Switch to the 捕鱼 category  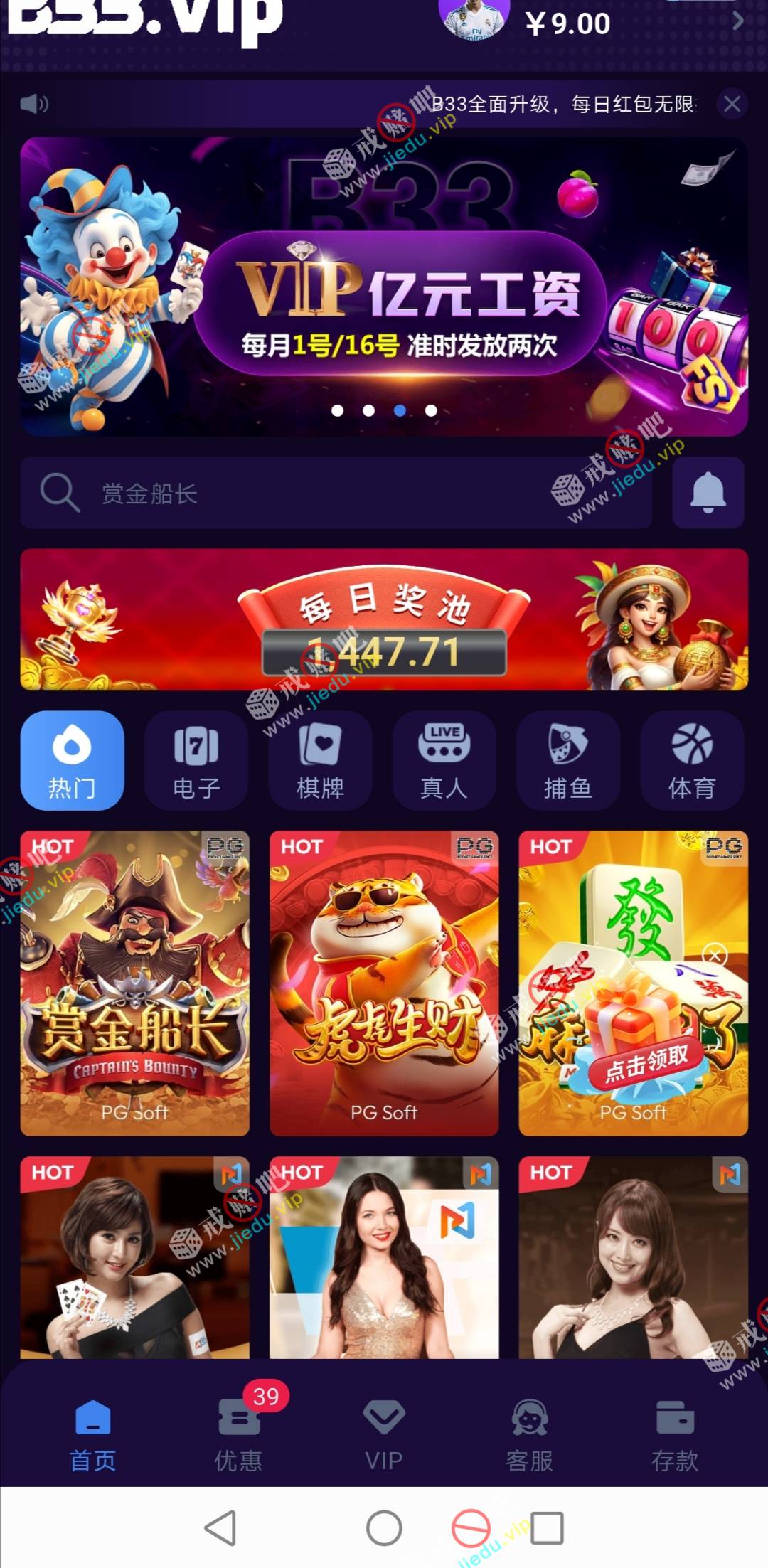[x=567, y=760]
